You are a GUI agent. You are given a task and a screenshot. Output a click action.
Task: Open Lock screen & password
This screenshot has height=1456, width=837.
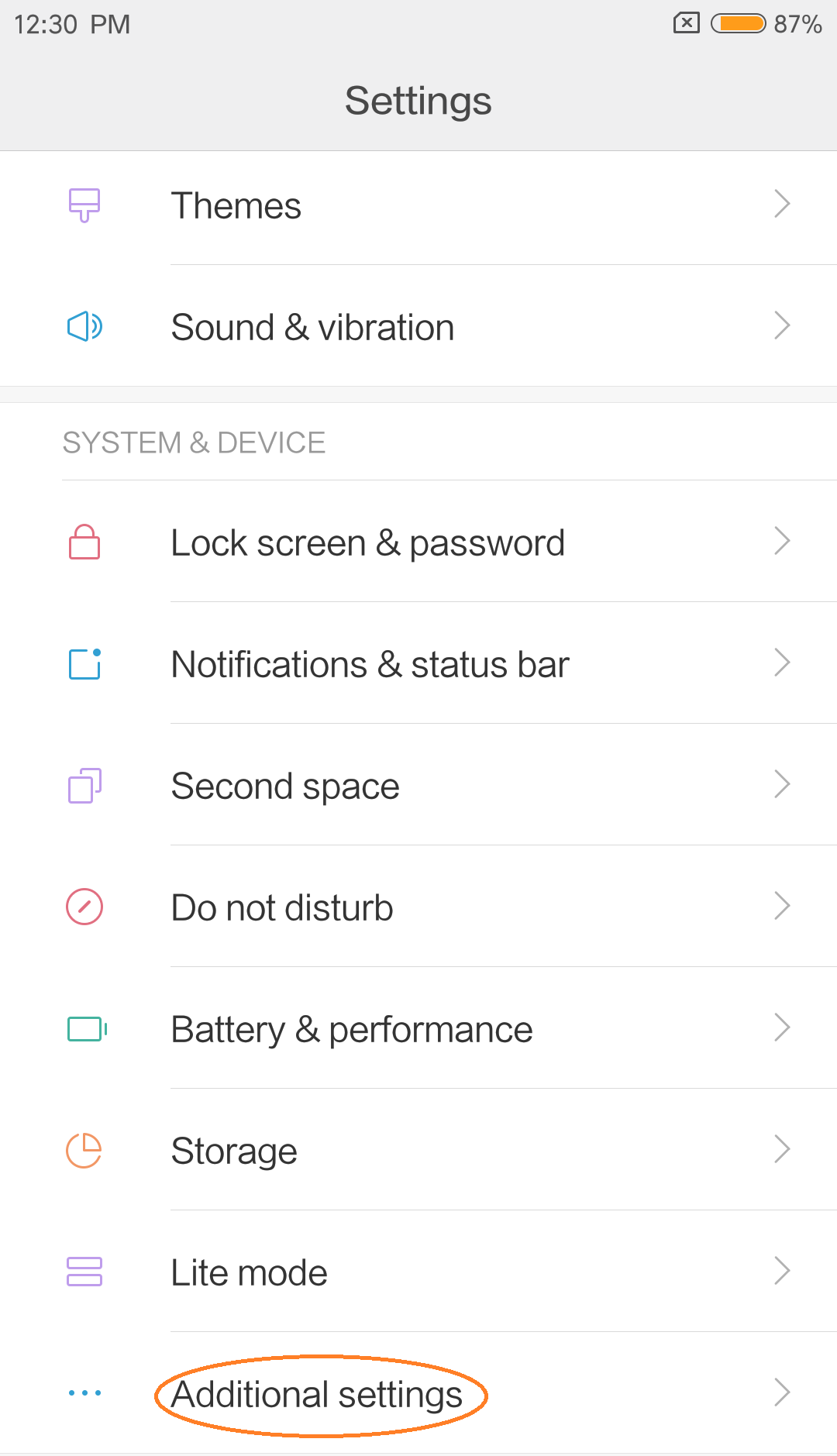(418, 542)
